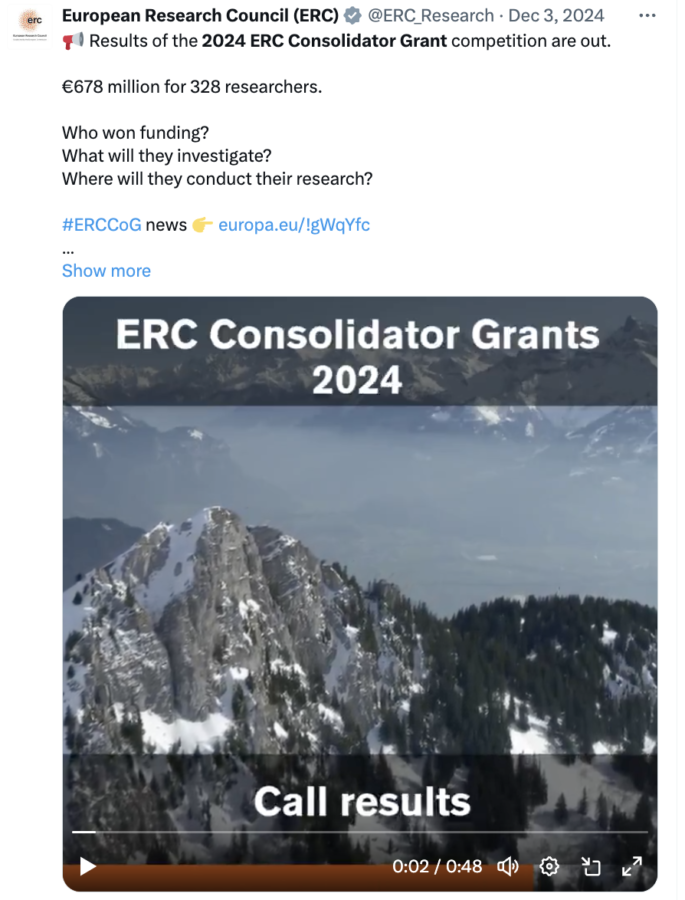Open the europa.eu/!gWqYfc link
Screen dimensions: 685x900
click(294, 224)
